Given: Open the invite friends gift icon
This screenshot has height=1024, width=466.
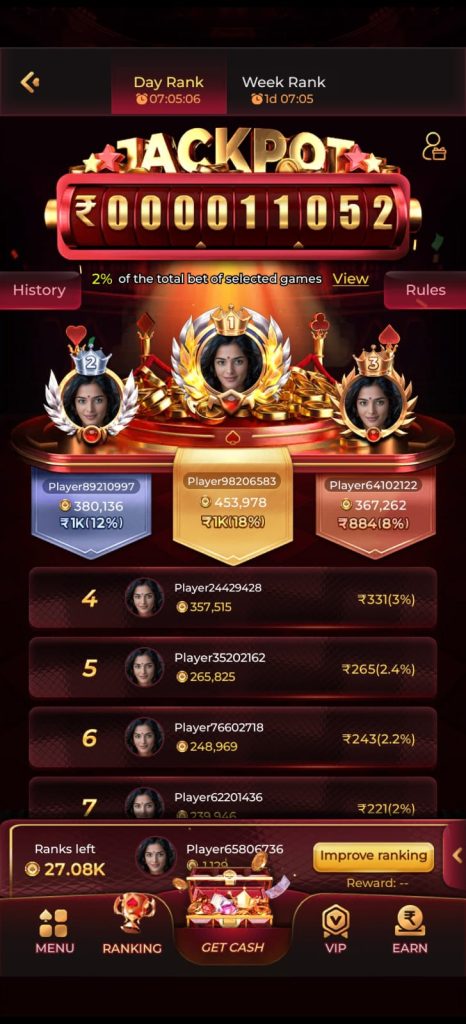Looking at the screenshot, I should click(x=434, y=146).
